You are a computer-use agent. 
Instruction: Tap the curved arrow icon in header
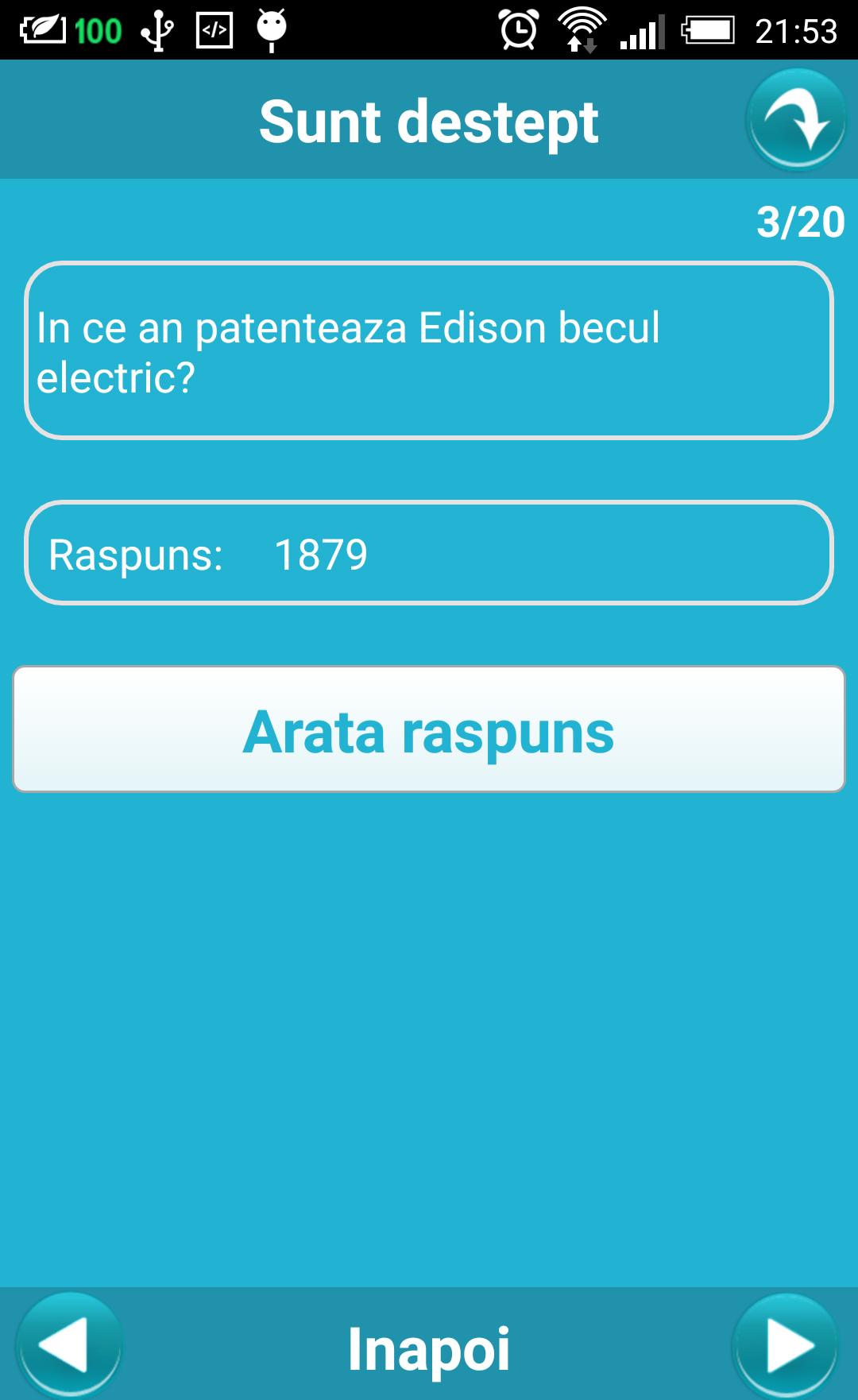pyautogui.click(x=796, y=120)
